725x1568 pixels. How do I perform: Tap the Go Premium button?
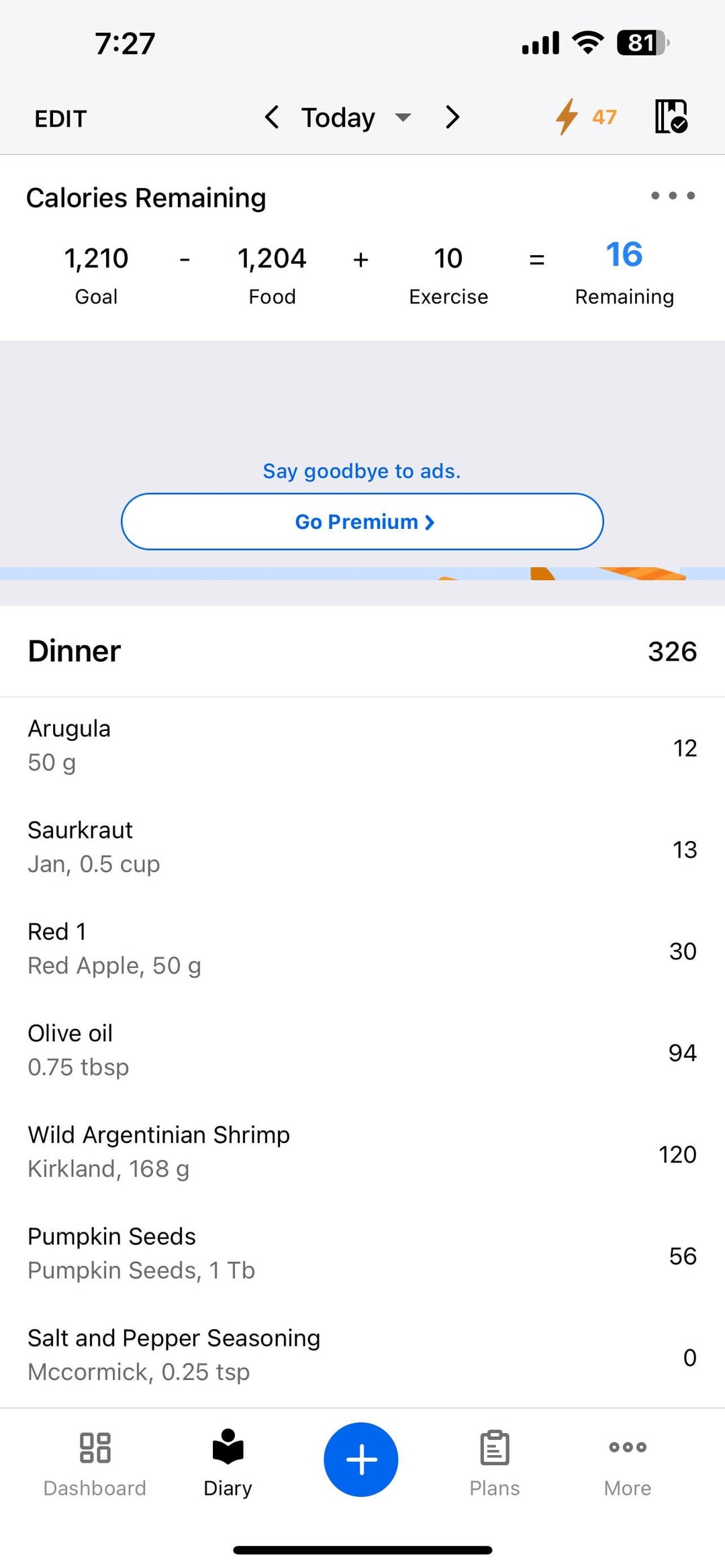tap(362, 522)
